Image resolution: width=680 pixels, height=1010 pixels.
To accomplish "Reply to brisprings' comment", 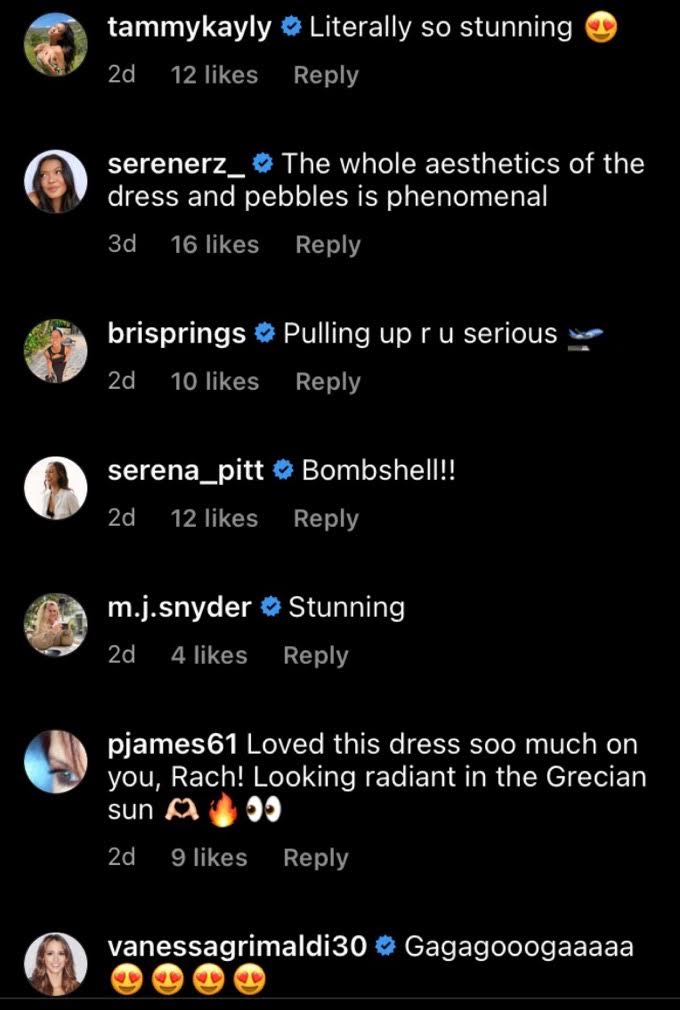I will pos(327,382).
